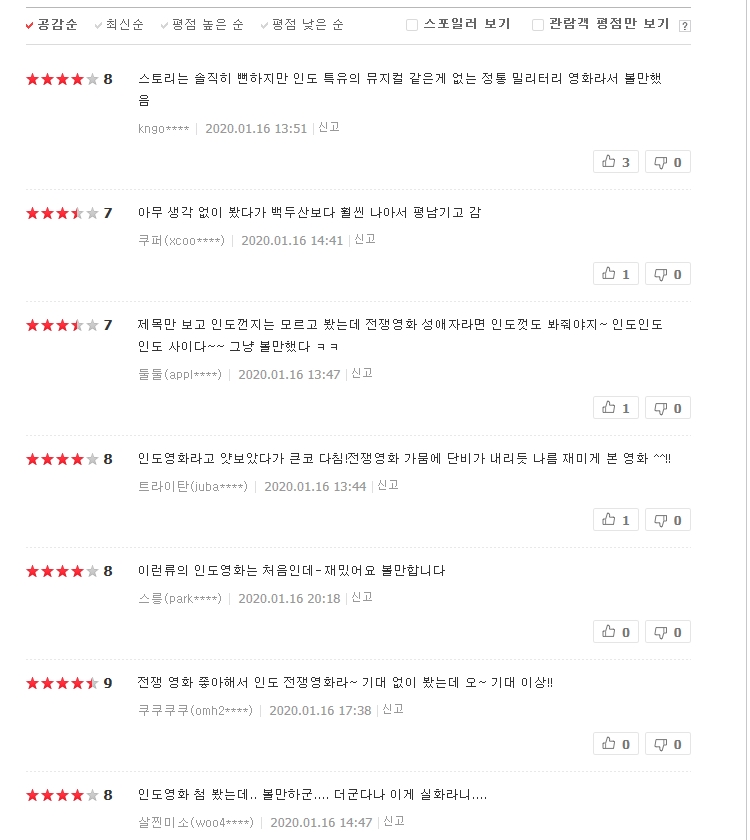
Task: Sort reviews by 평점 높은 순
Action: 206,24
